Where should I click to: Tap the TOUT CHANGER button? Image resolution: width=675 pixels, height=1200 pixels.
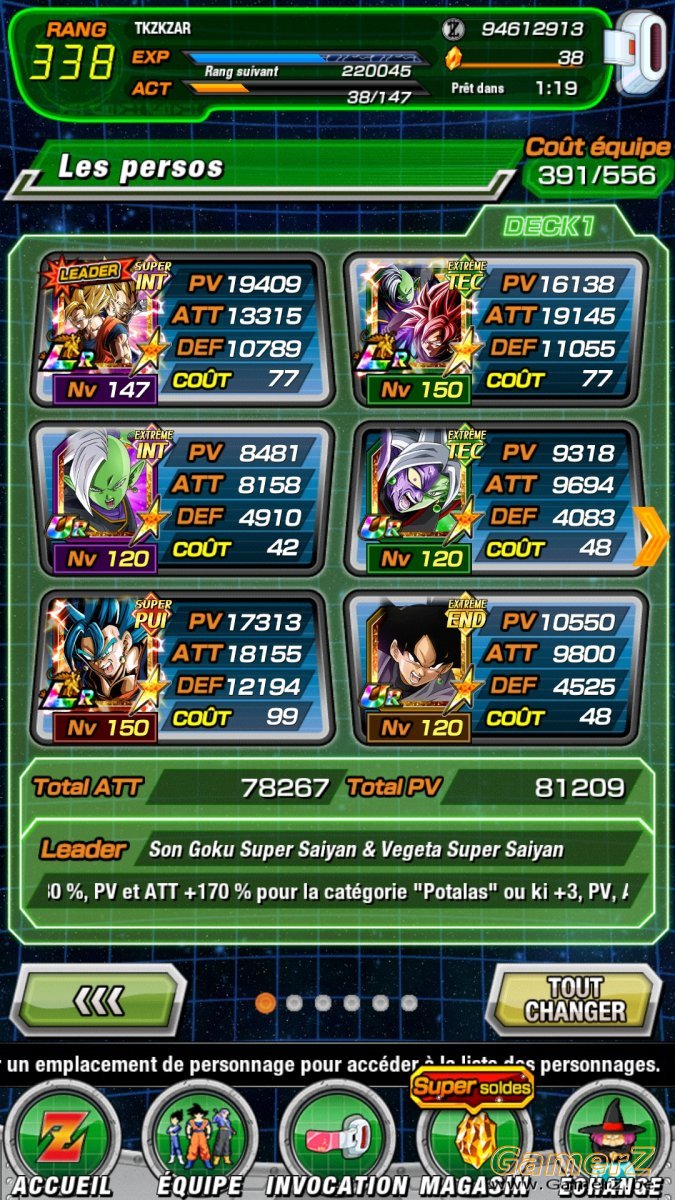[x=574, y=999]
